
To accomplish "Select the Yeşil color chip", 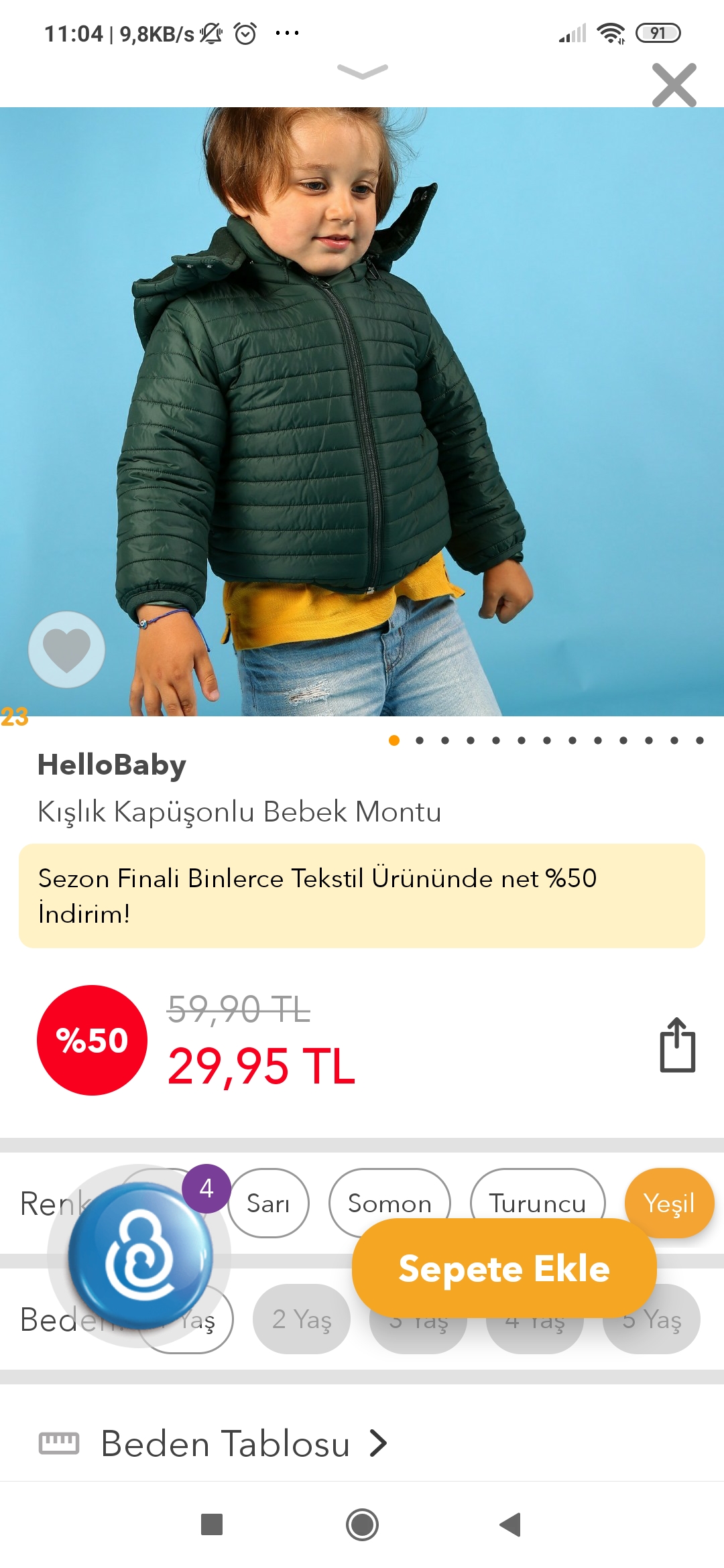I will pyautogui.click(x=669, y=1203).
